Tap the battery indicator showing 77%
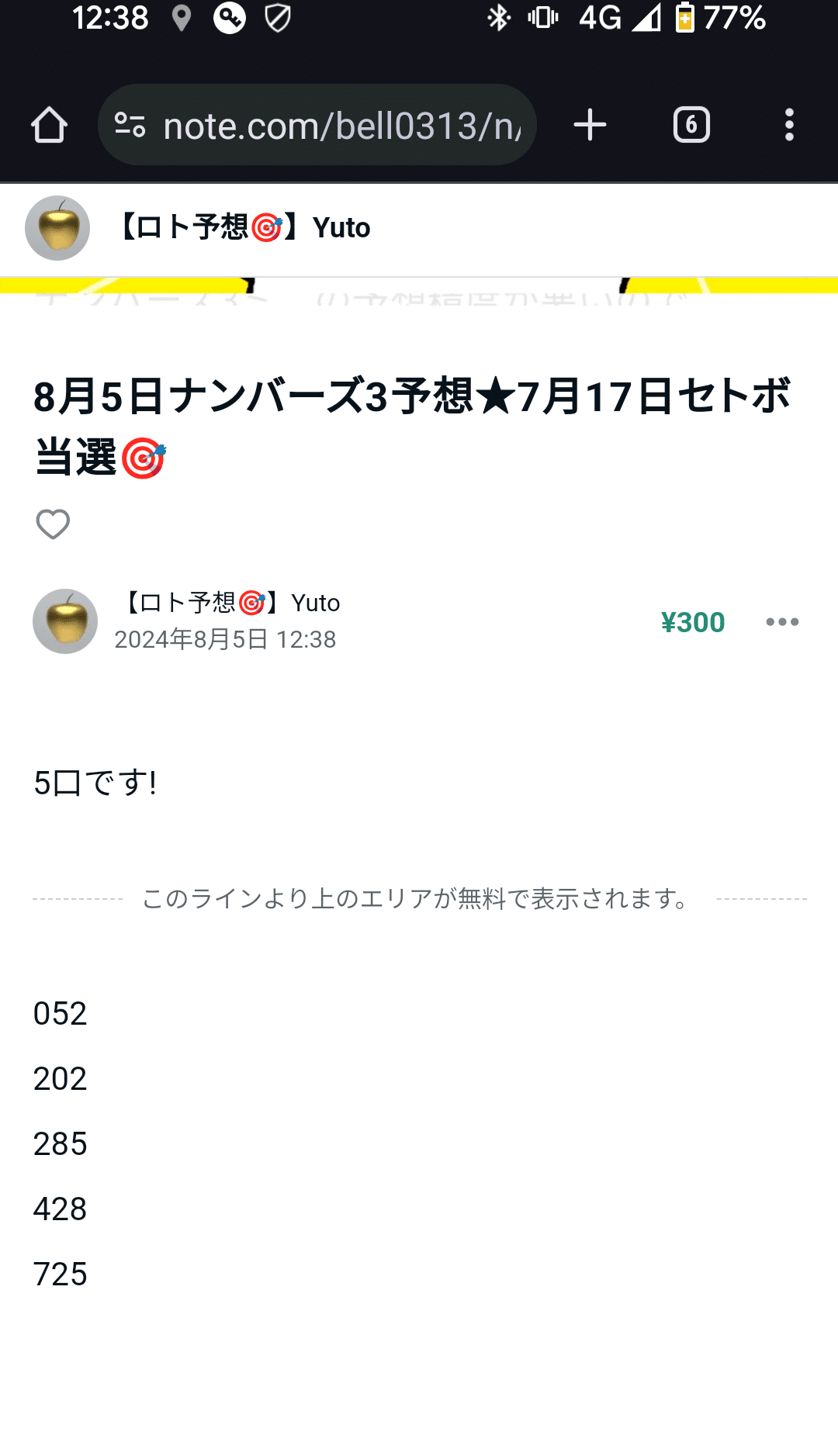Image resolution: width=838 pixels, height=1456 pixels. click(x=722, y=21)
